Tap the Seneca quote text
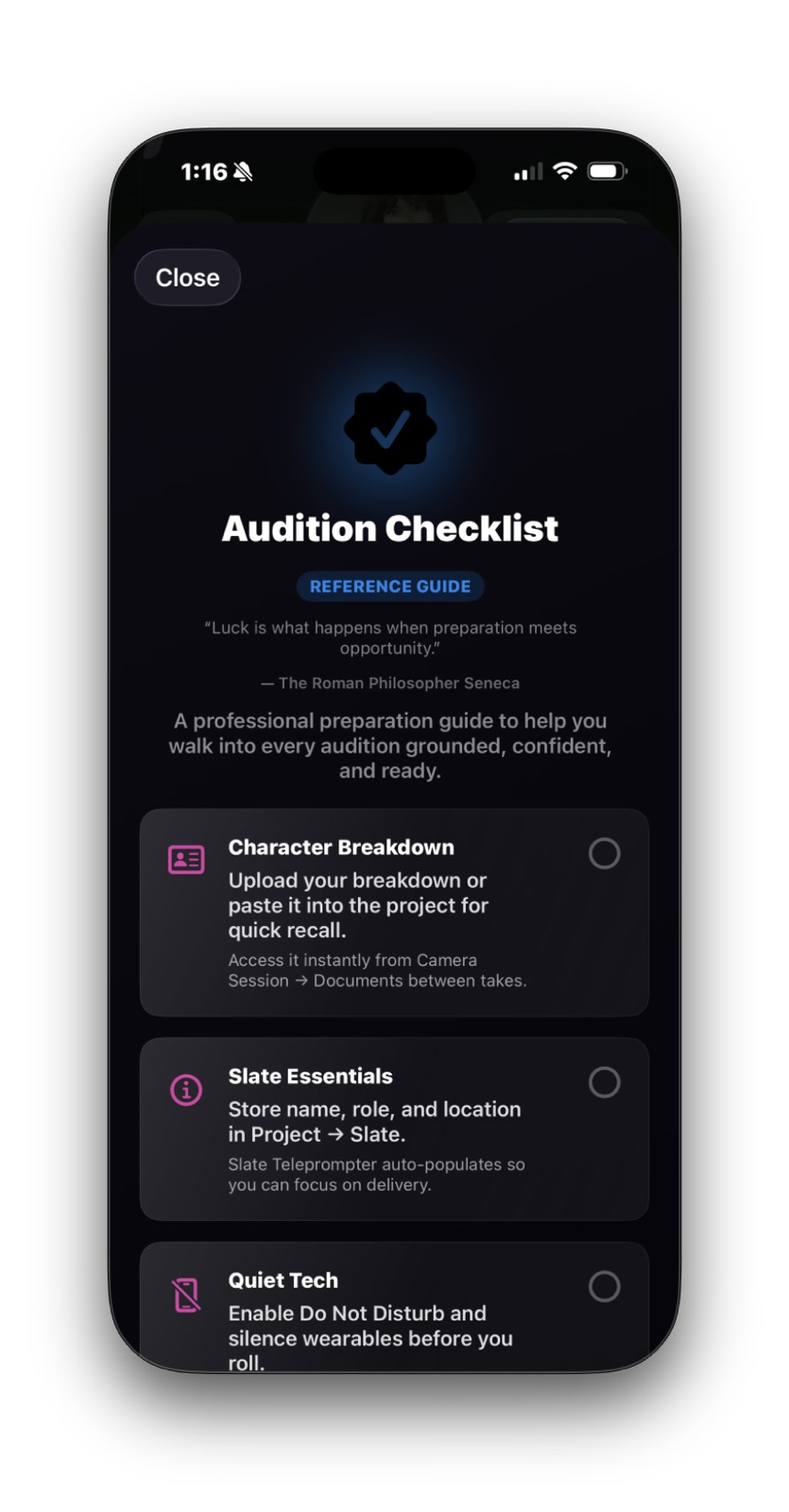Image resolution: width=789 pixels, height=1512 pixels. click(x=390, y=638)
